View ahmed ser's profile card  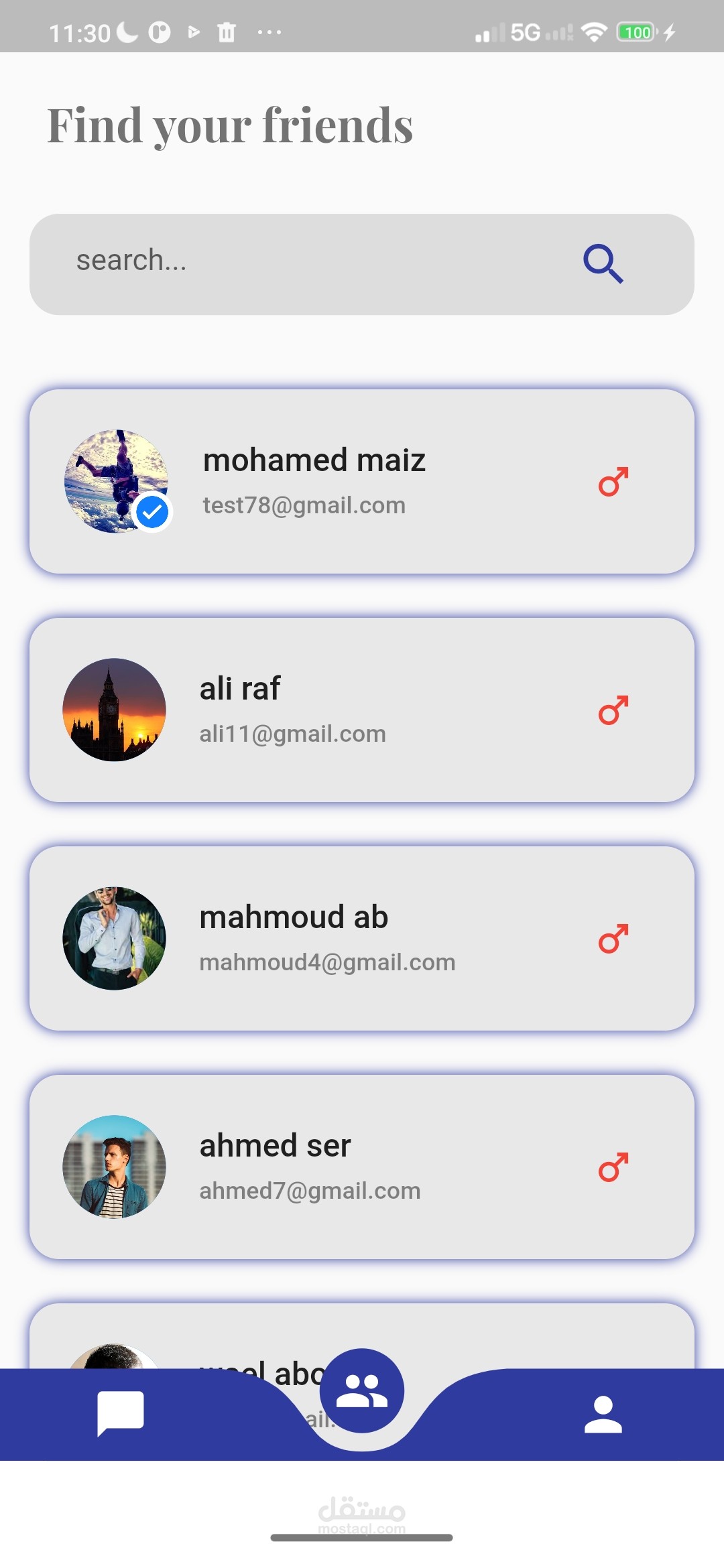(x=362, y=1167)
